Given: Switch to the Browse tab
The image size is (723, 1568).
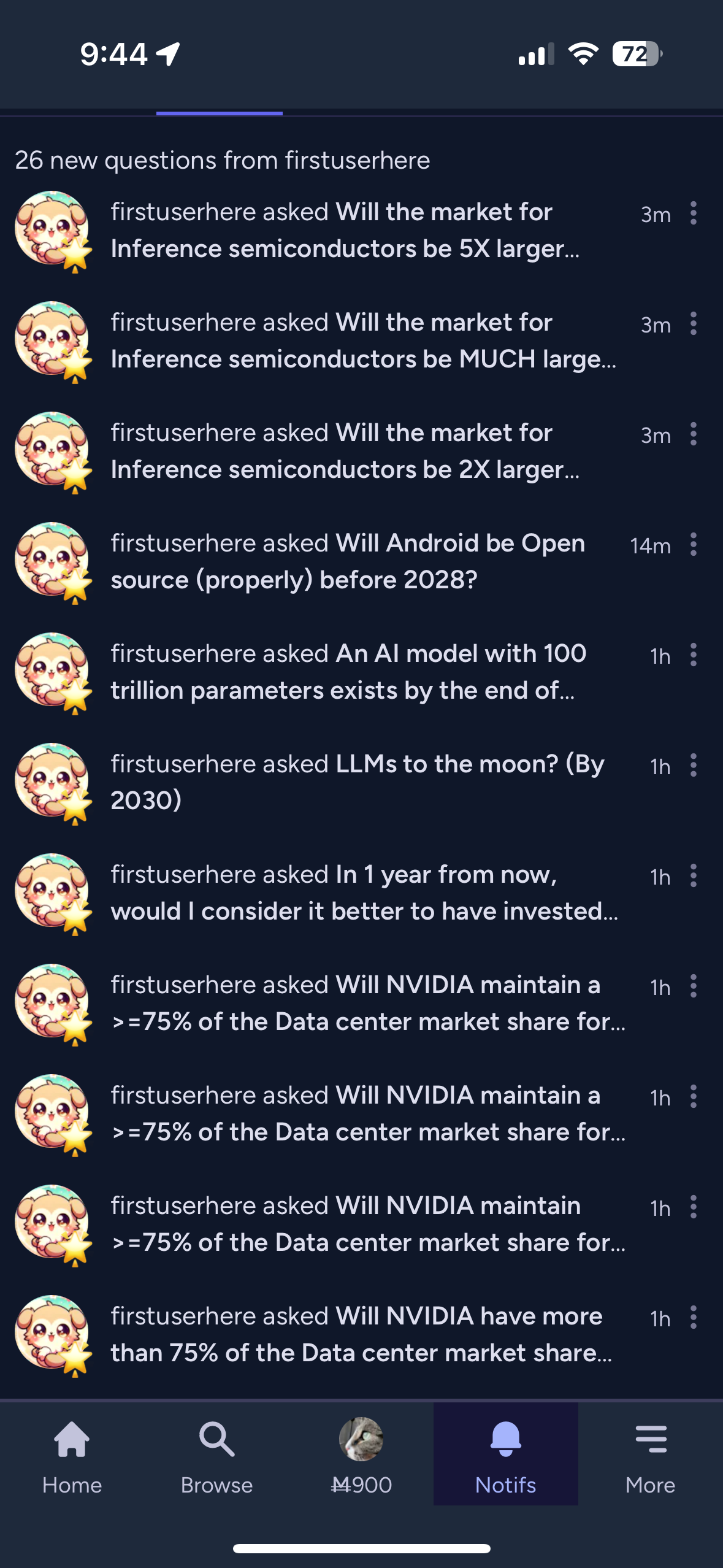Looking at the screenshot, I should coord(216,1454).
